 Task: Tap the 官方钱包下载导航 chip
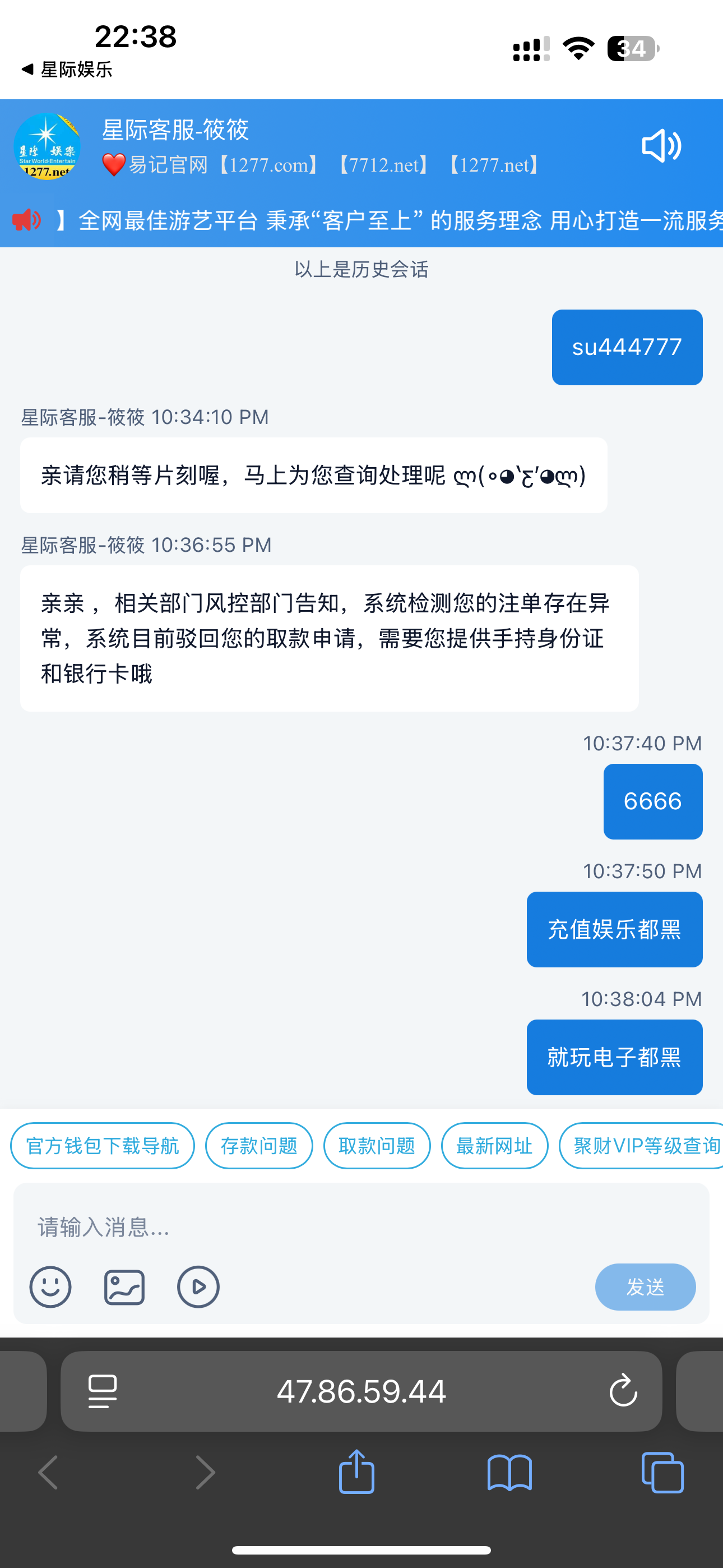[x=102, y=1146]
